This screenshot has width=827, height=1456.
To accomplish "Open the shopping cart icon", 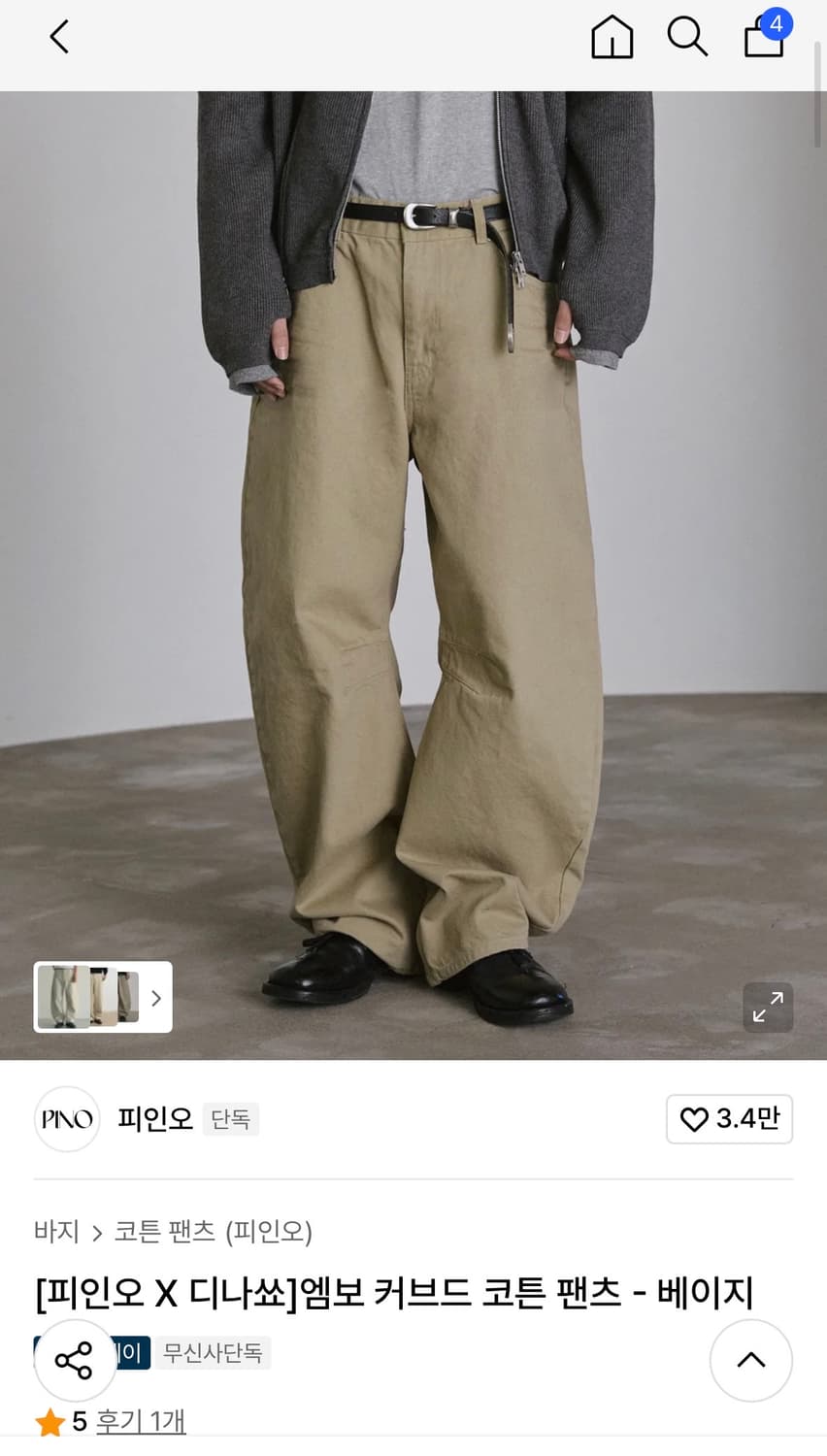I will tap(763, 41).
